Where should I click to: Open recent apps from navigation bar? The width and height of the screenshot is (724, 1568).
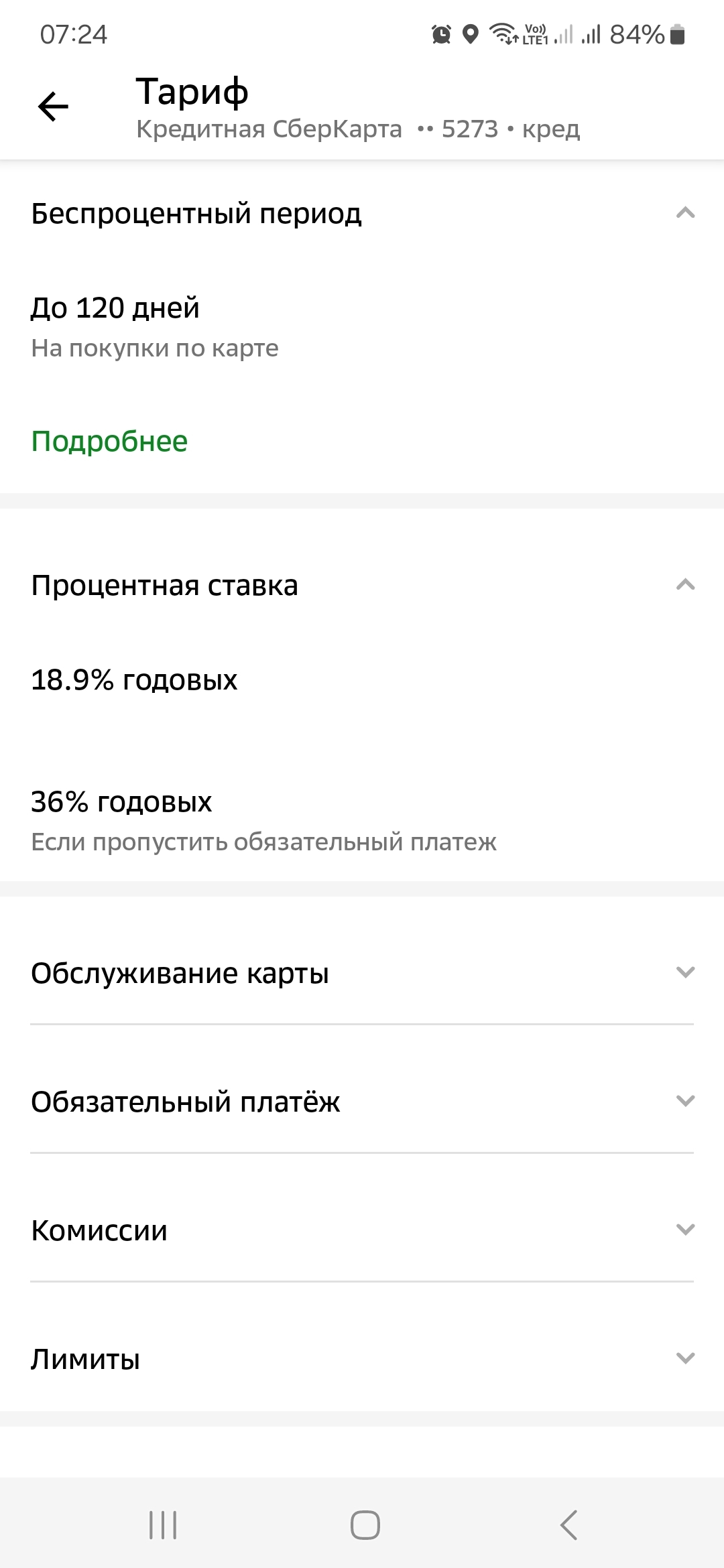click(x=163, y=1524)
